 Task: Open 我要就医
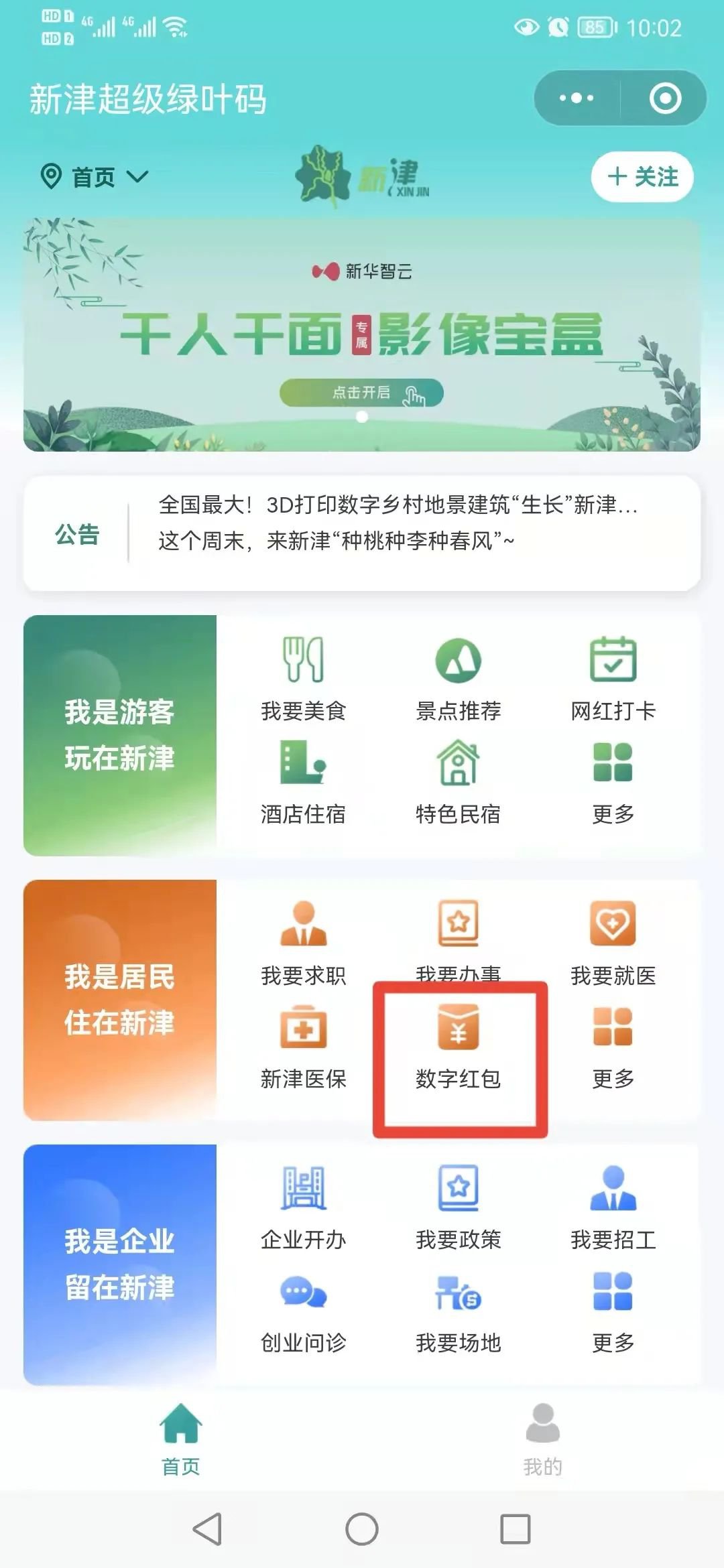pos(613,943)
